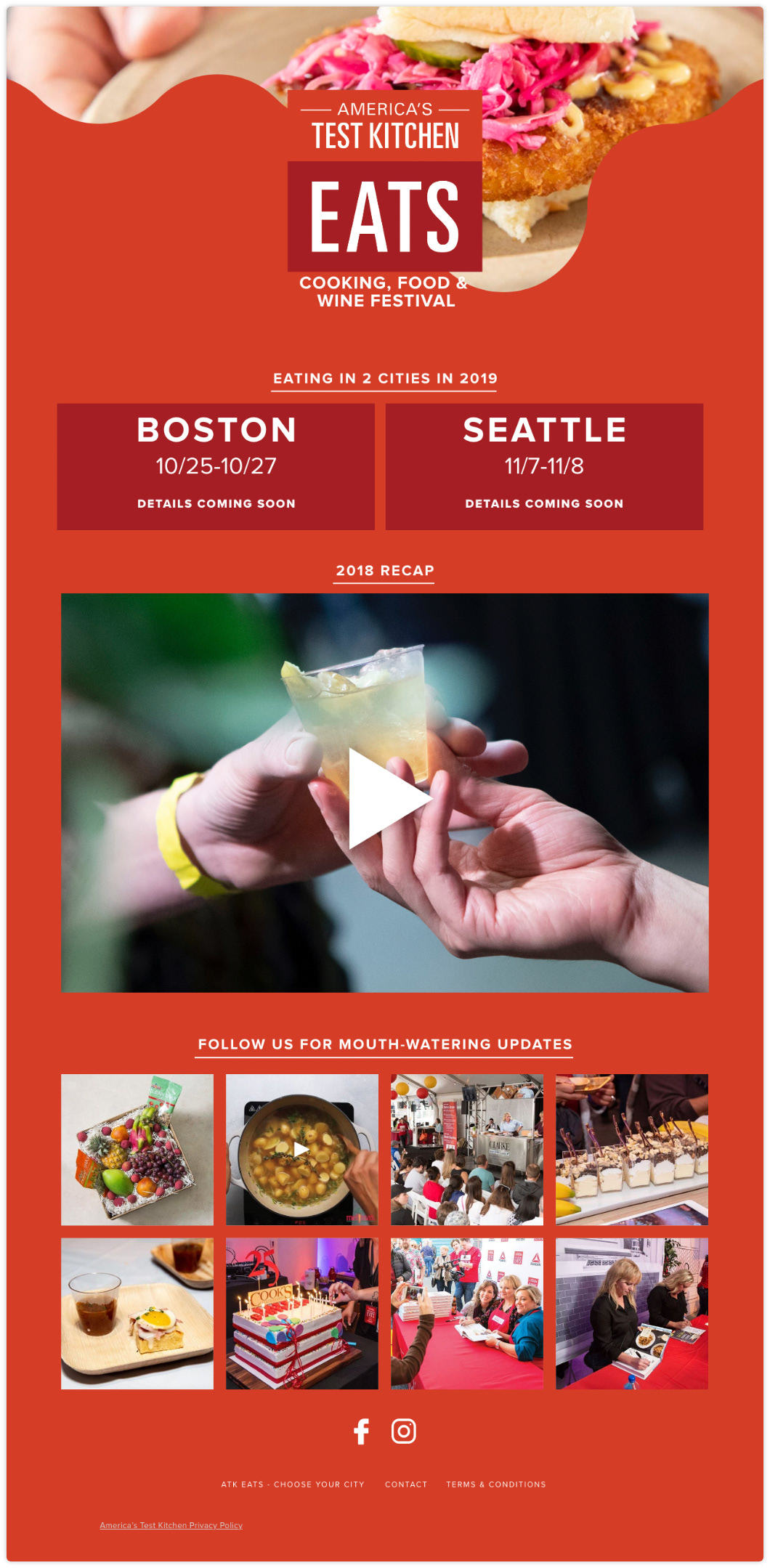Open the fruit basket photo tile
Screen dimensions: 770x1568
[x=137, y=1150]
